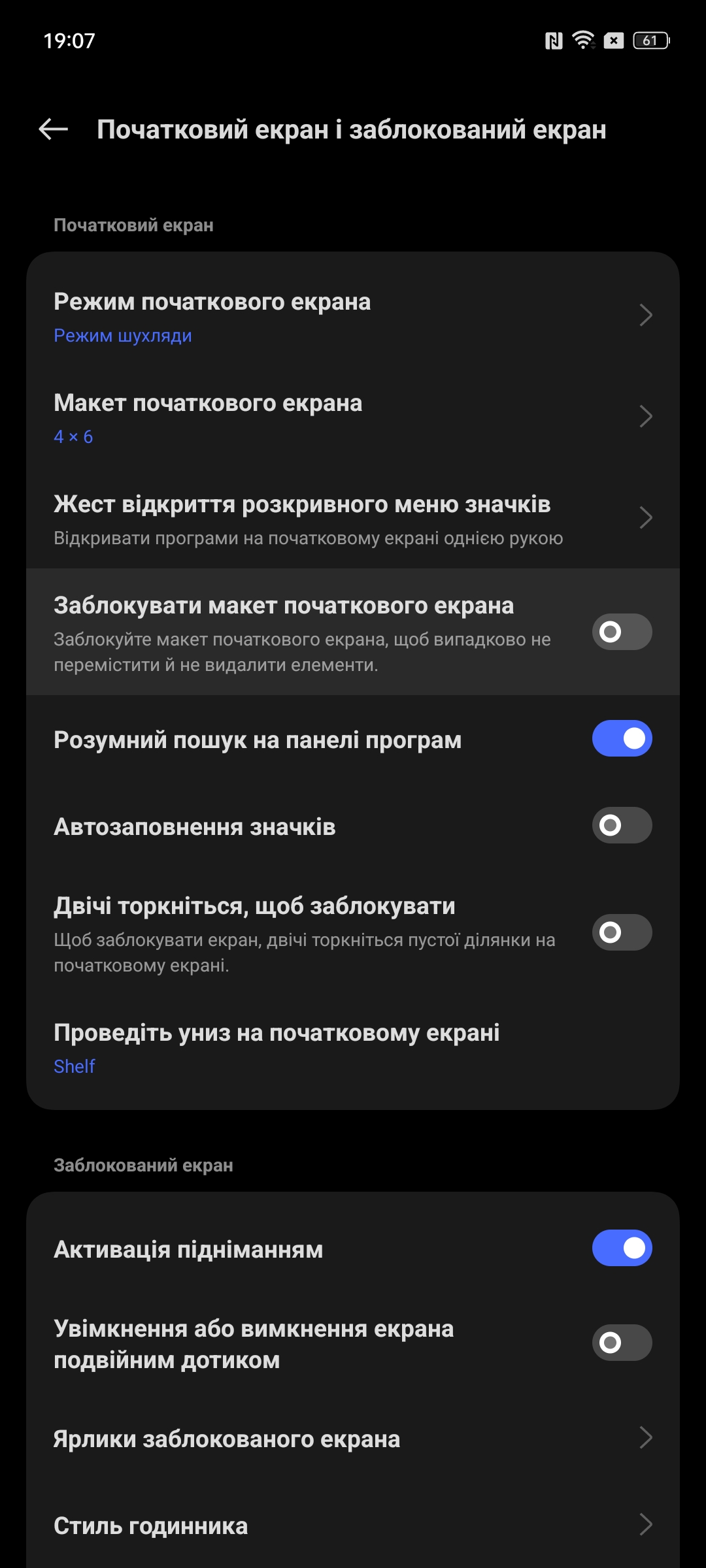The width and height of the screenshot is (706, 1568).
Task: Open Проведіть униз на початковому екрані
Action: 353,1047
